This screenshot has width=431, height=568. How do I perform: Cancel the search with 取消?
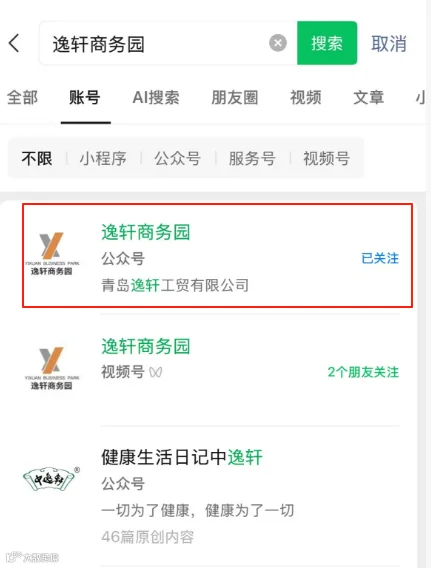tap(389, 44)
